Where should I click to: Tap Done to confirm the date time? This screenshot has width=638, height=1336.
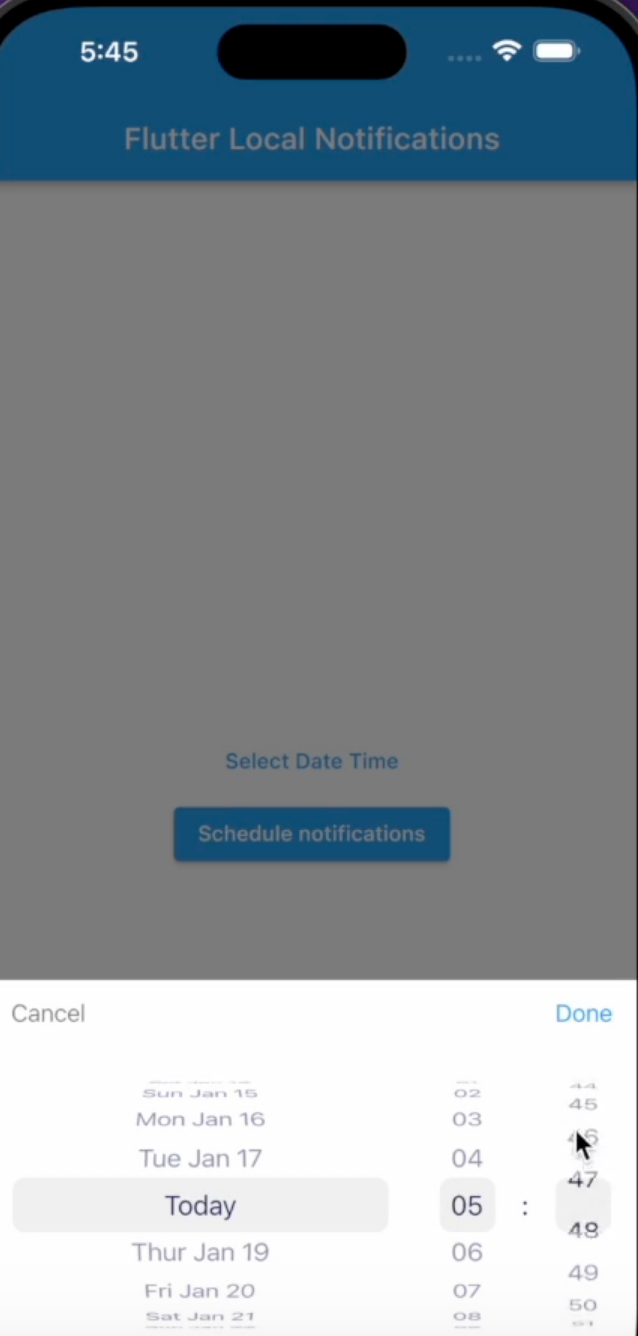[x=583, y=1013]
